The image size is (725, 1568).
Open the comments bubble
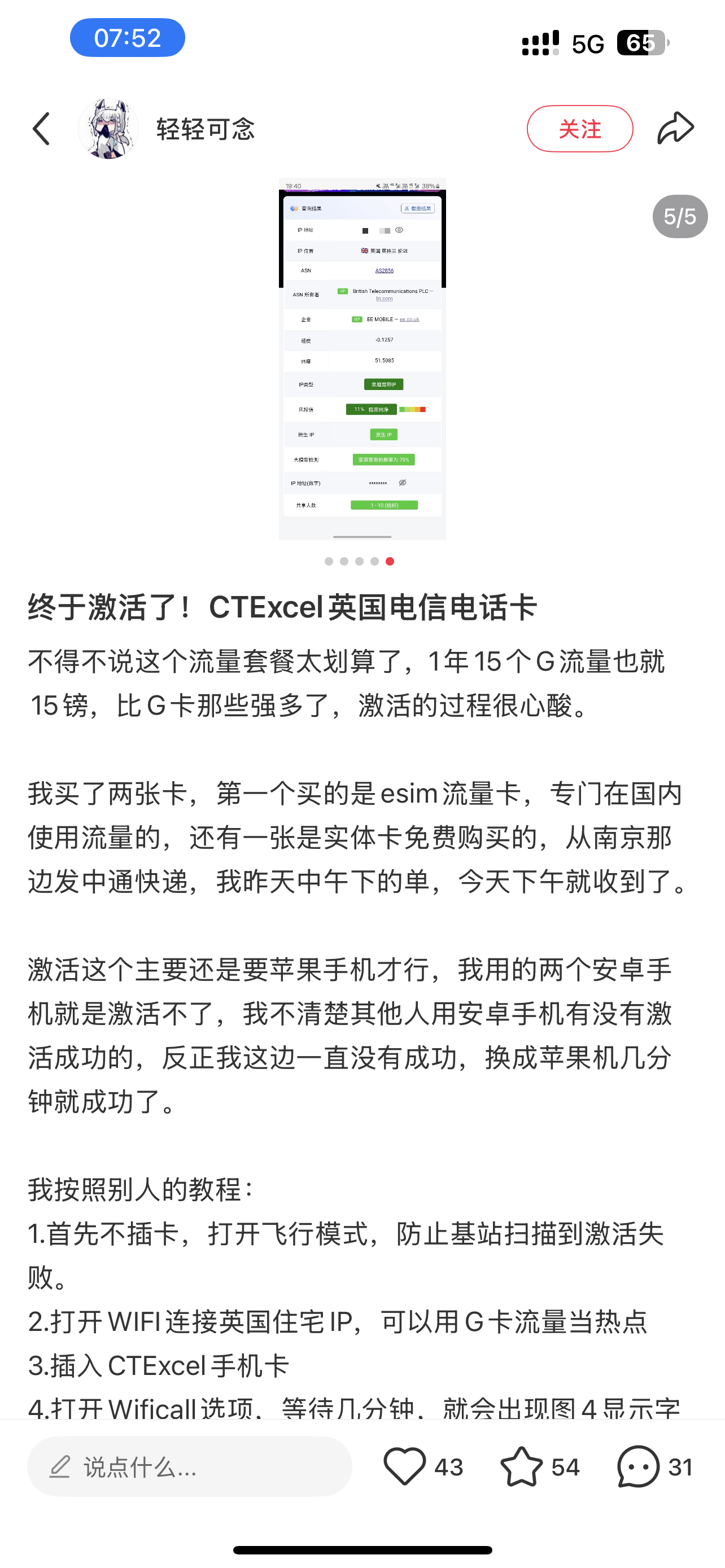tap(638, 1466)
